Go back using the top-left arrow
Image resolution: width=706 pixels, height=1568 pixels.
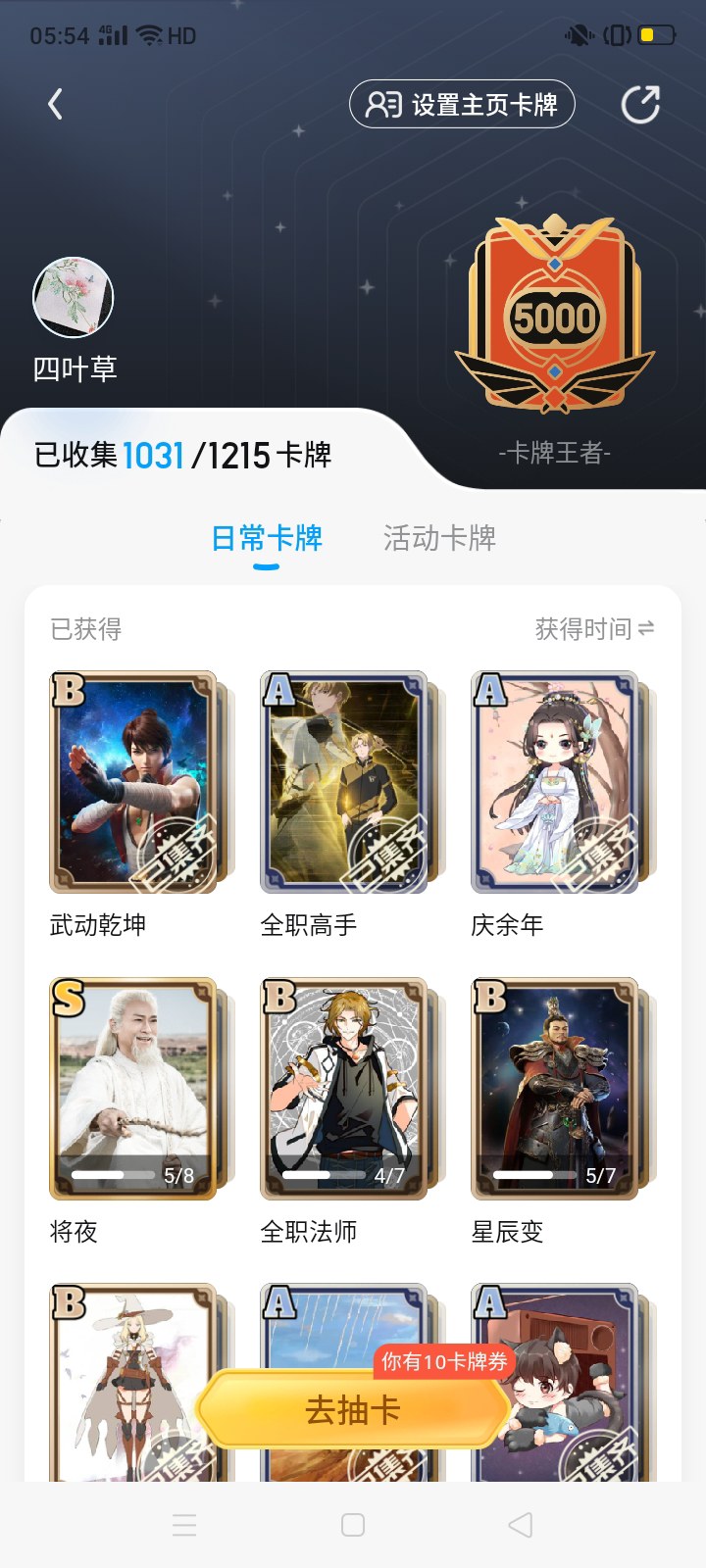(56, 104)
